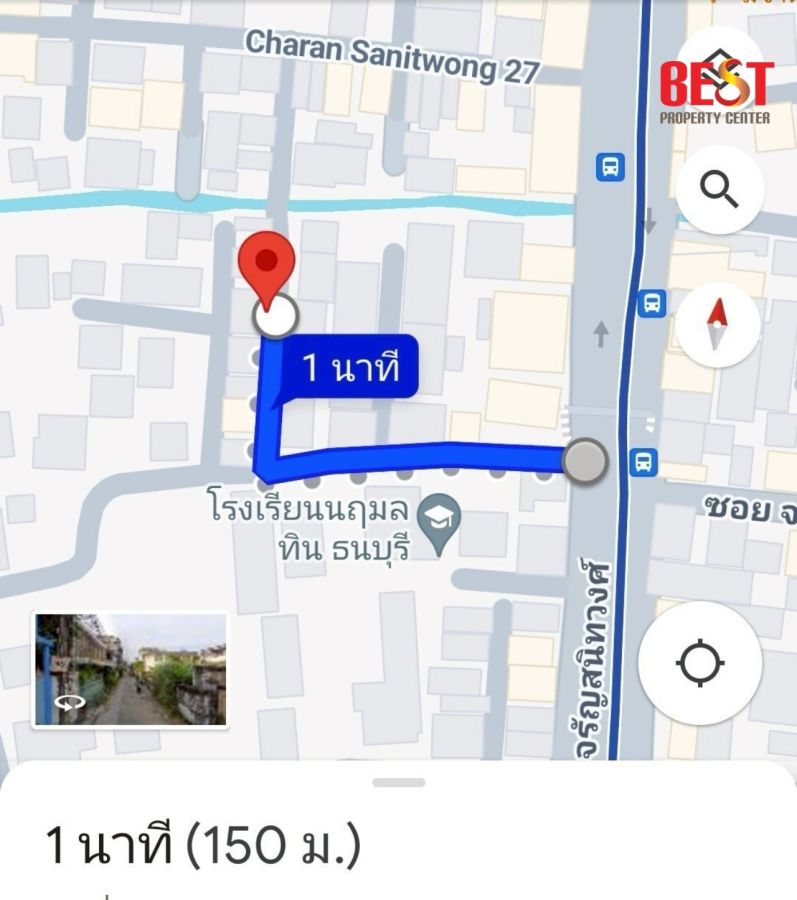Screen dimensions: 797x900
Task: Tap the 1 นาที route time label
Action: (351, 368)
